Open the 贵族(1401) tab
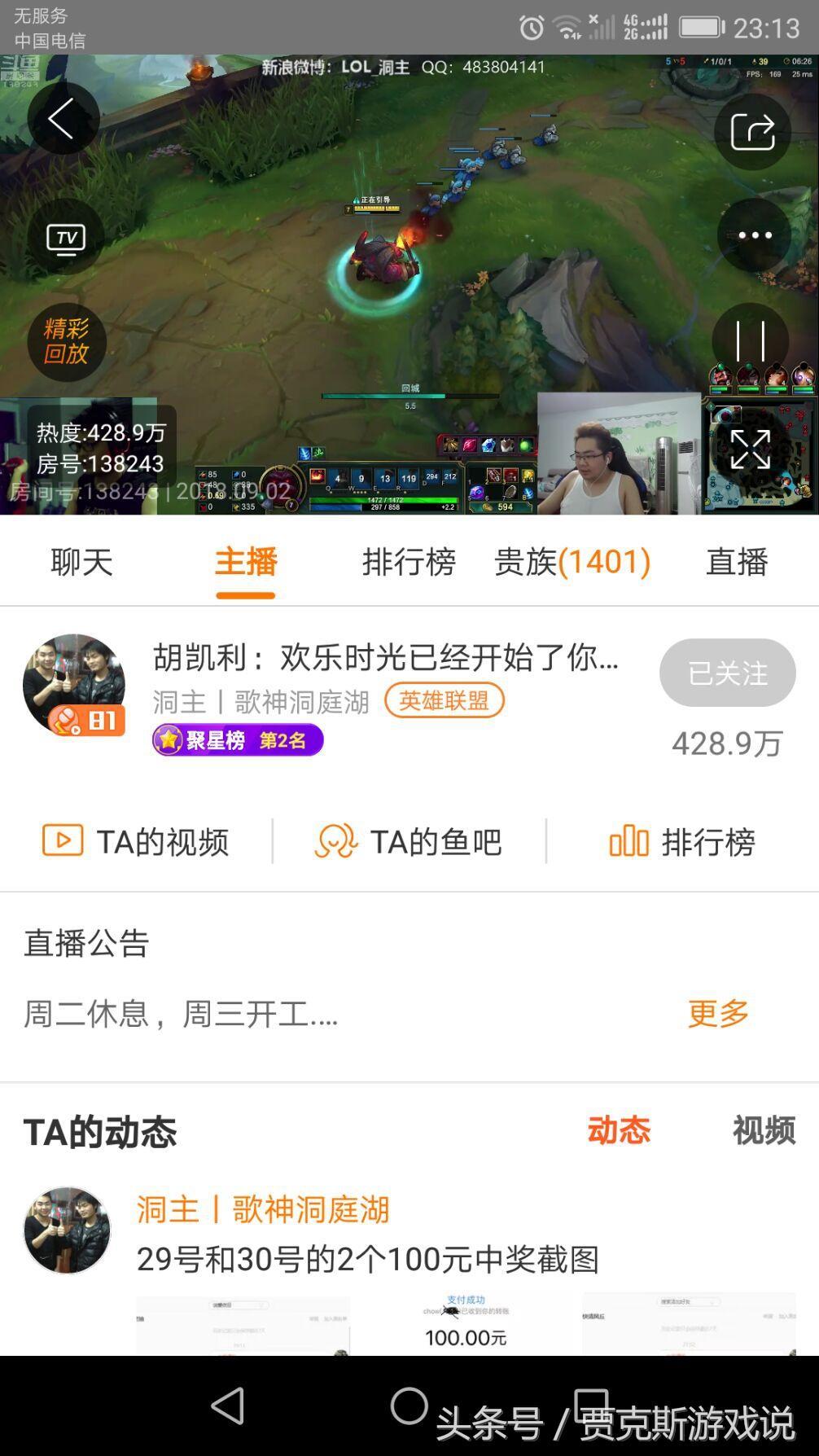 coord(572,562)
